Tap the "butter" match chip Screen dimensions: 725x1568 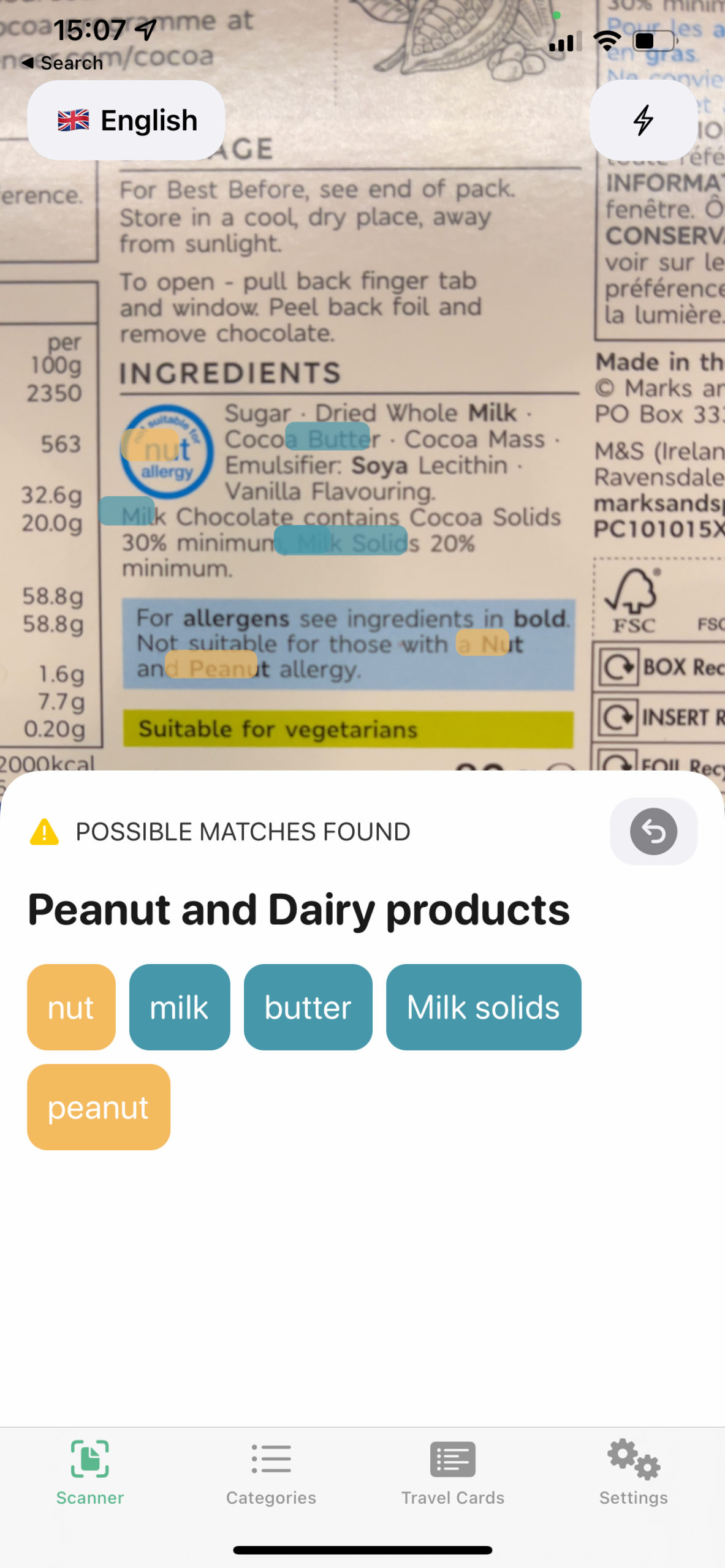coord(308,1007)
